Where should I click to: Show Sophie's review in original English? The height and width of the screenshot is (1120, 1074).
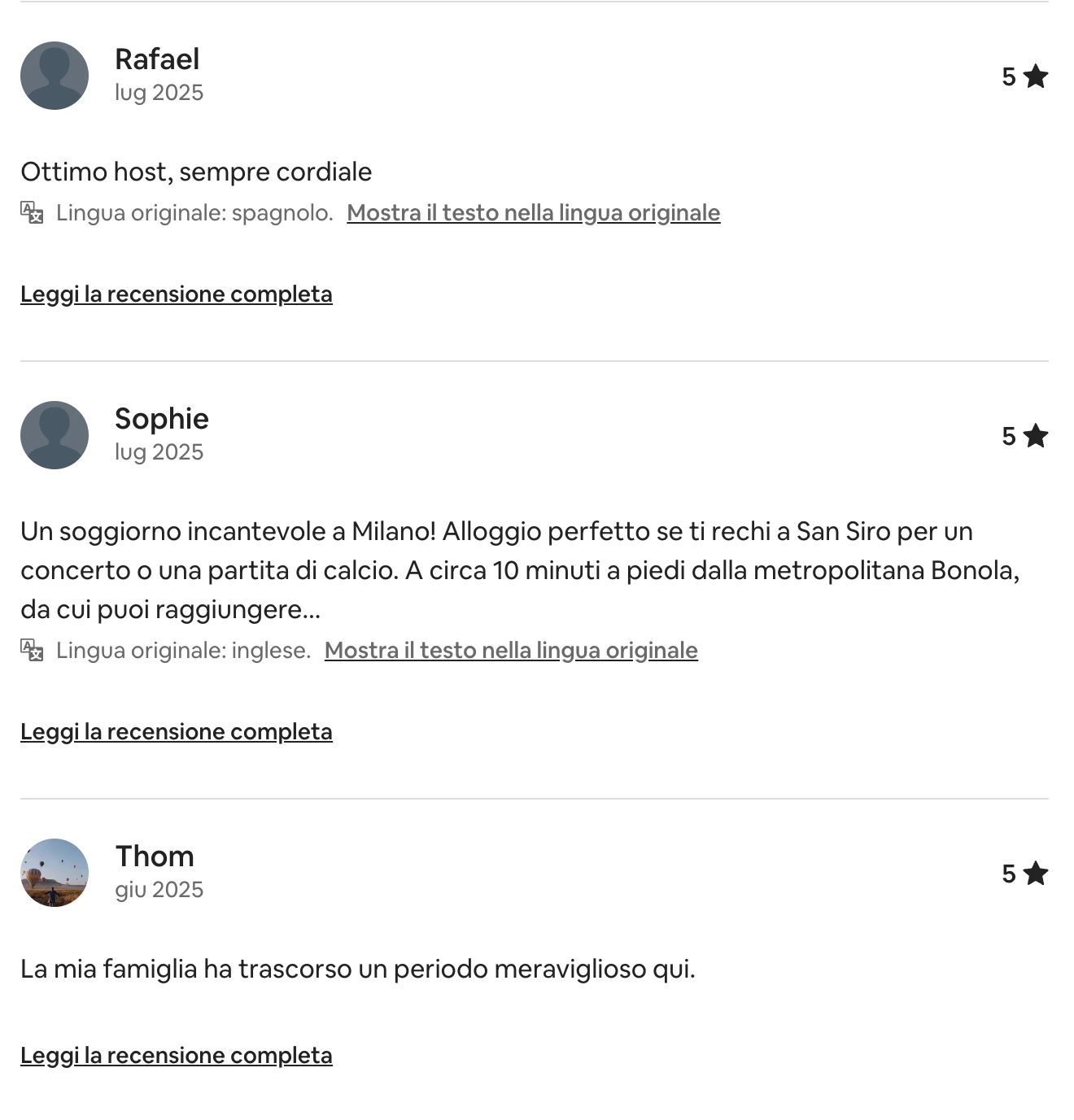510,650
